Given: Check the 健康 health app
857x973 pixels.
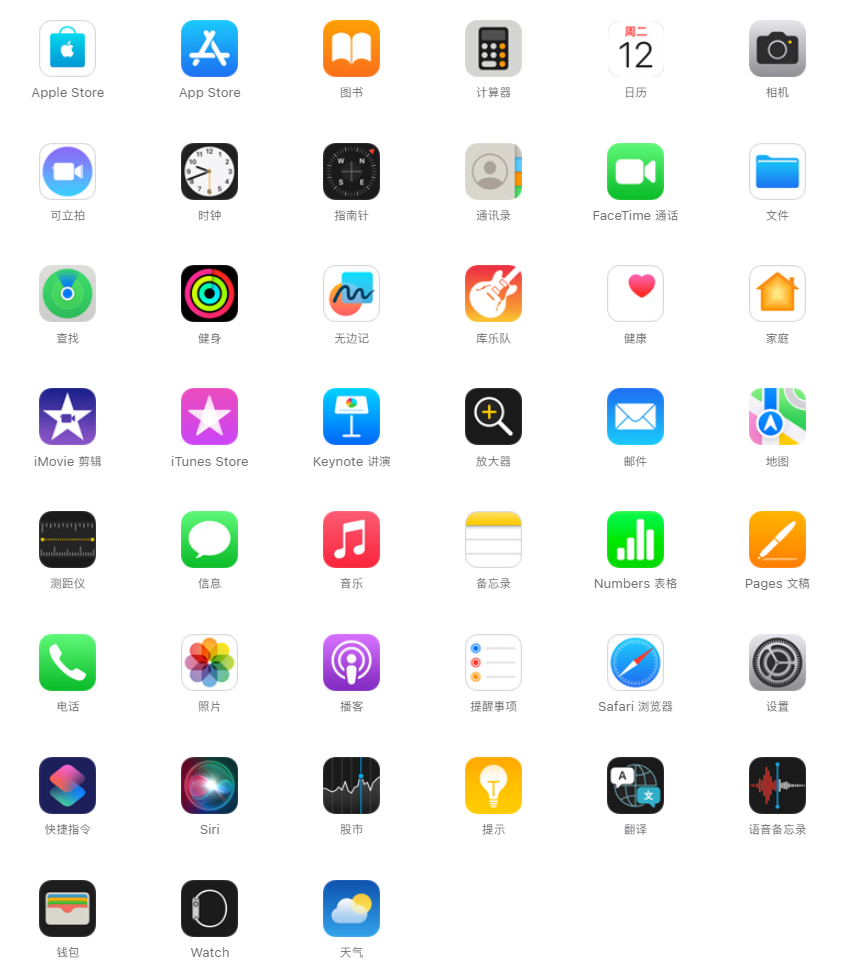Looking at the screenshot, I should (x=635, y=293).
